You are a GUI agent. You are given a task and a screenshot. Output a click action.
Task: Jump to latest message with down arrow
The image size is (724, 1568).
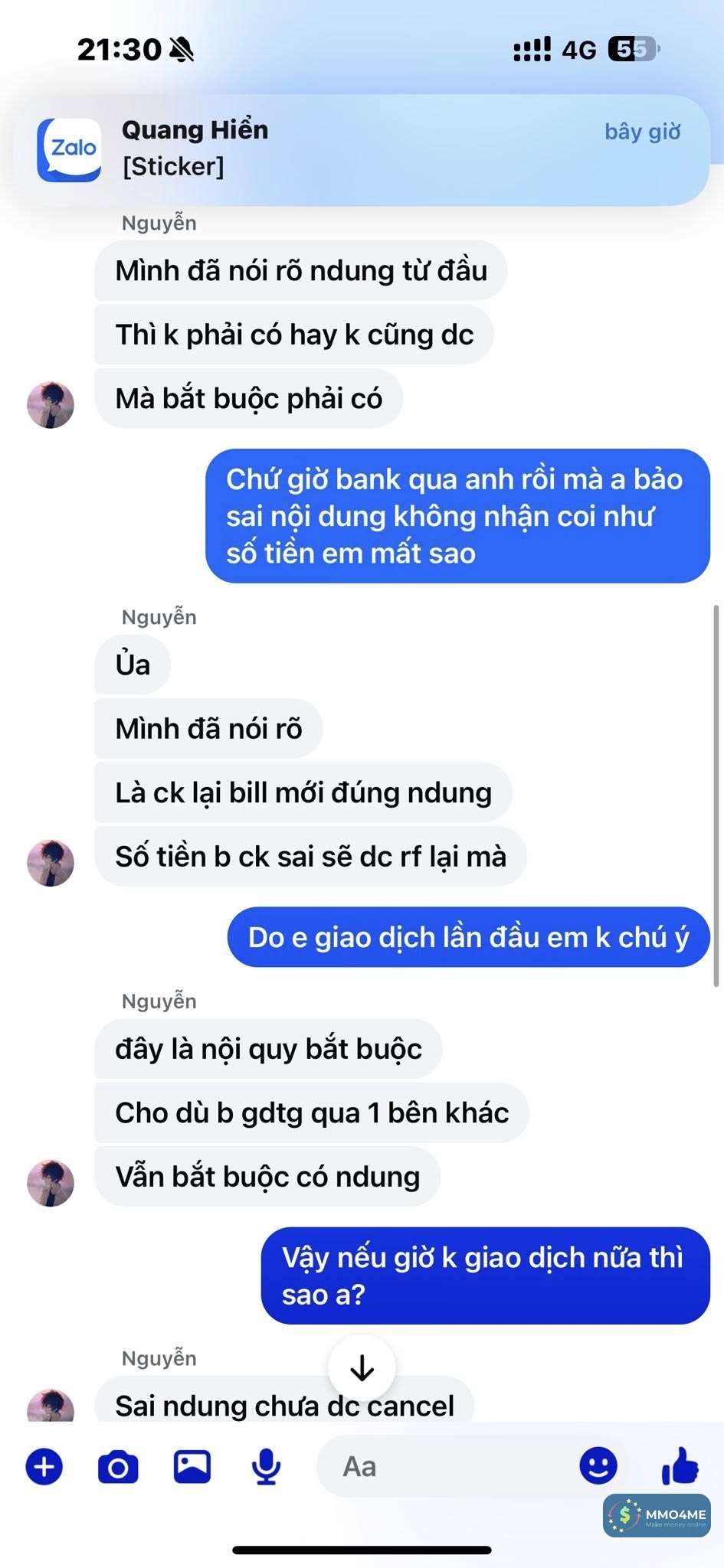(362, 1368)
